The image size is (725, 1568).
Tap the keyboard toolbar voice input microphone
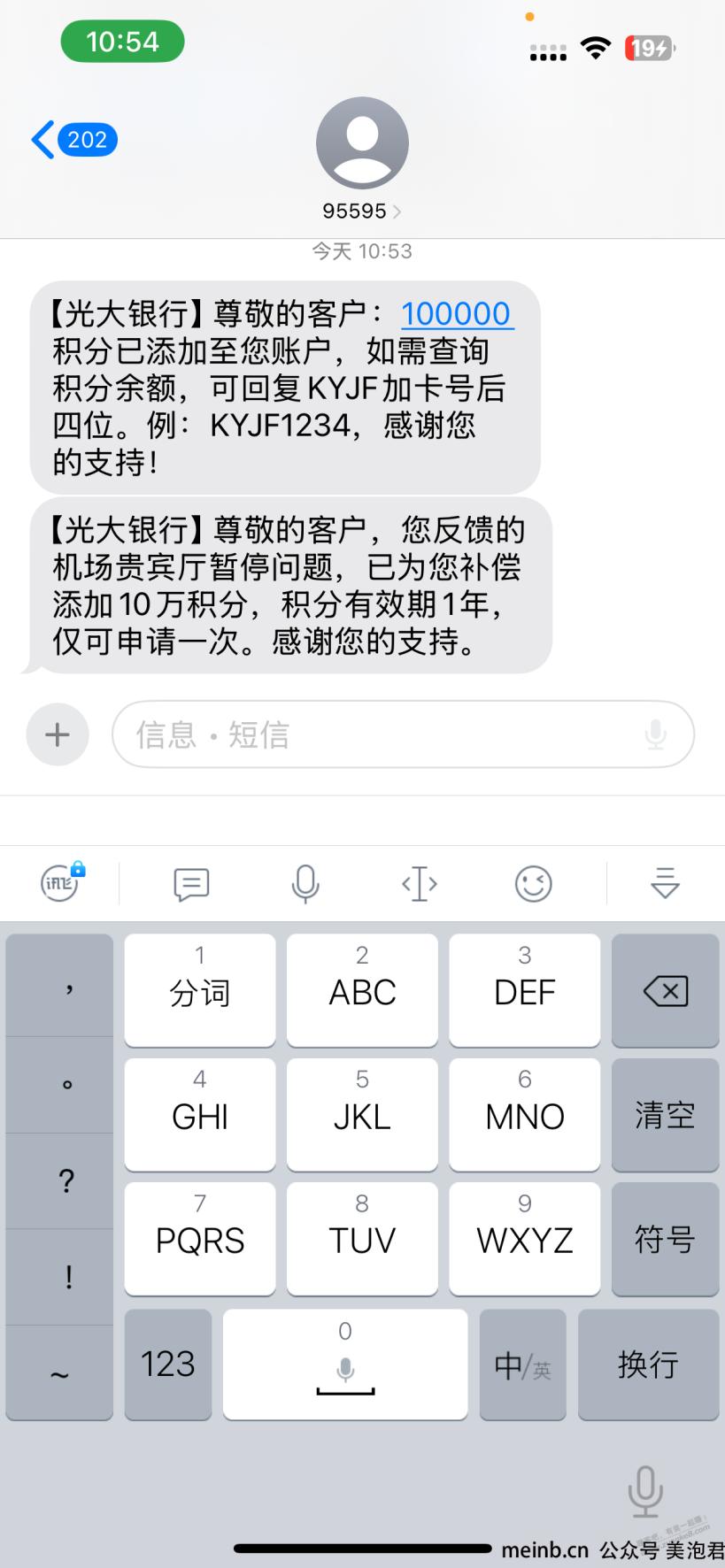(305, 883)
